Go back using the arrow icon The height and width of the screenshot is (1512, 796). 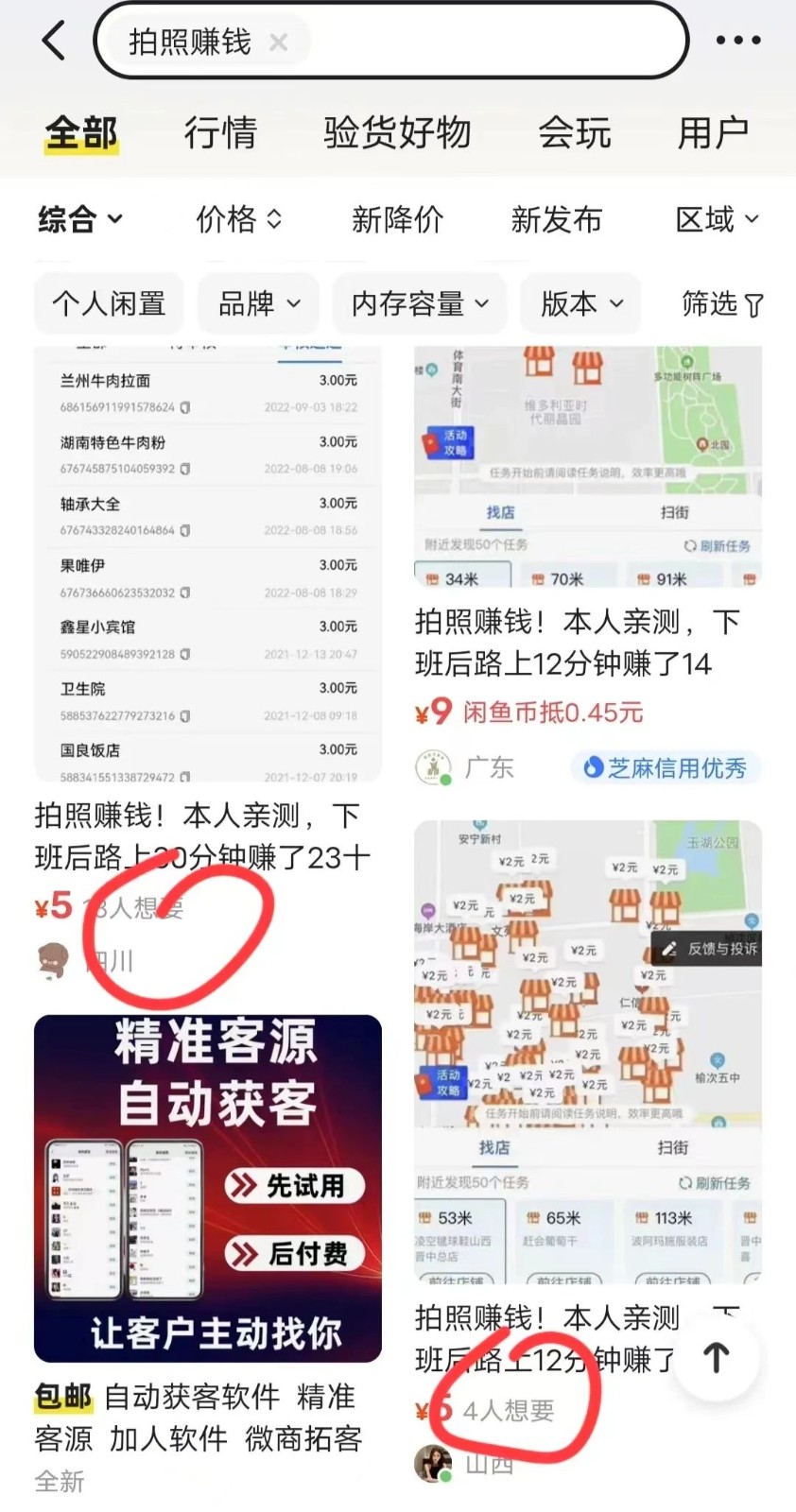pyautogui.click(x=54, y=42)
